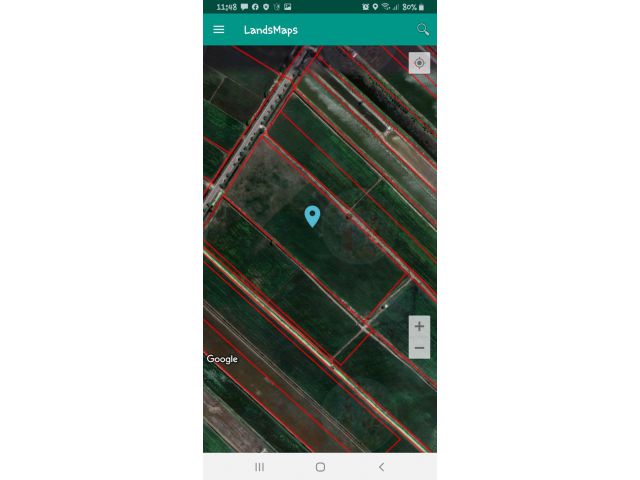Zoom out with the minus button

(x=419, y=348)
